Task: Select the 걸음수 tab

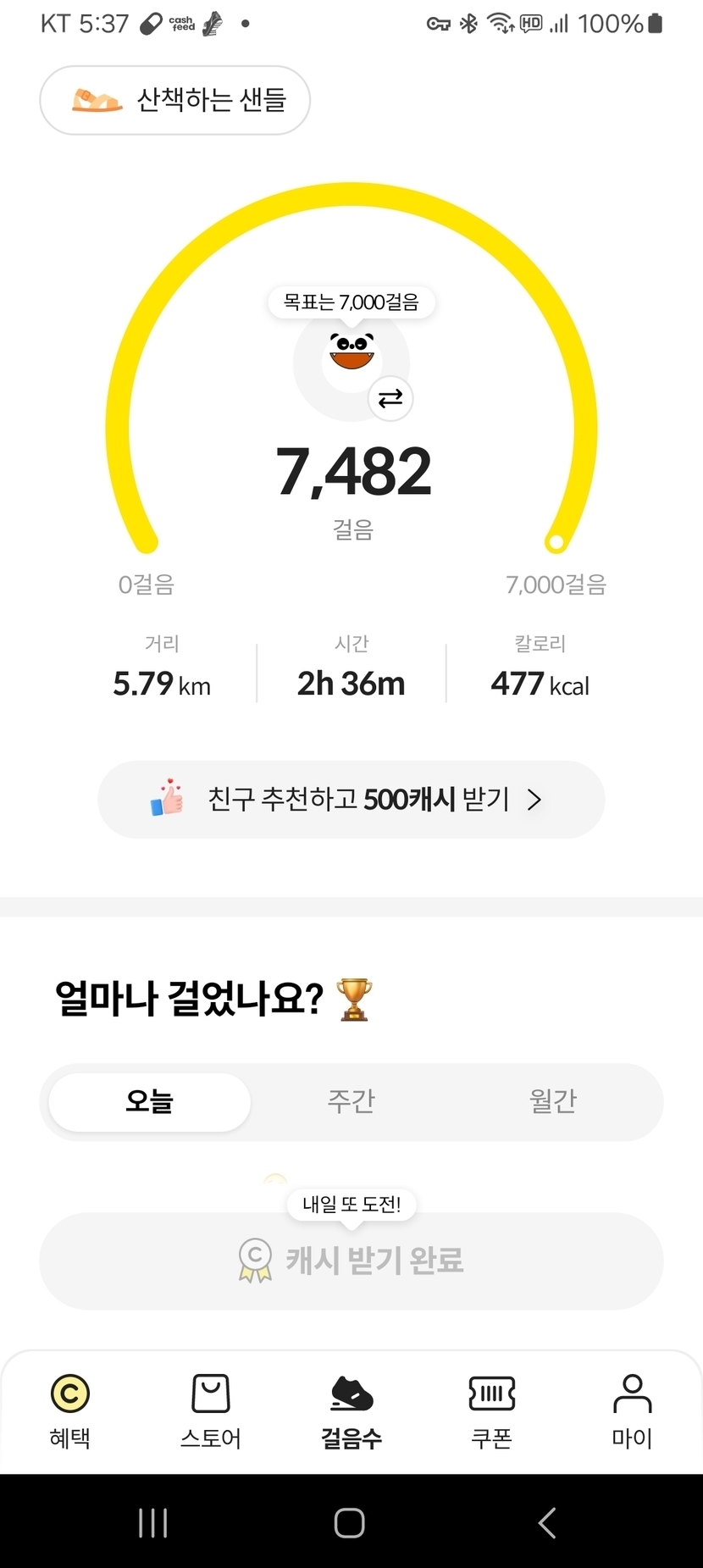Action: tap(351, 1410)
